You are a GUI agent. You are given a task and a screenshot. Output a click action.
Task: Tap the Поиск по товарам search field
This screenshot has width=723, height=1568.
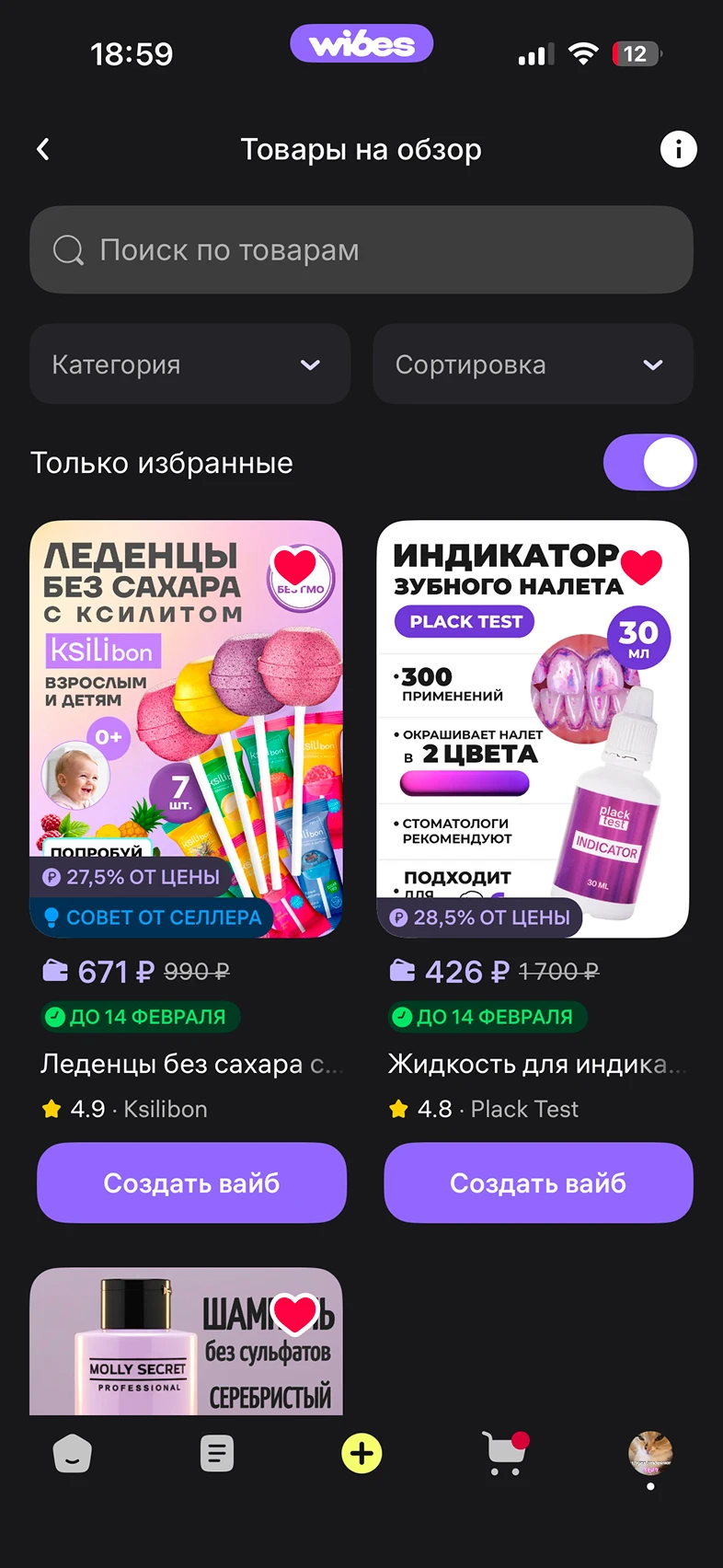coord(361,250)
